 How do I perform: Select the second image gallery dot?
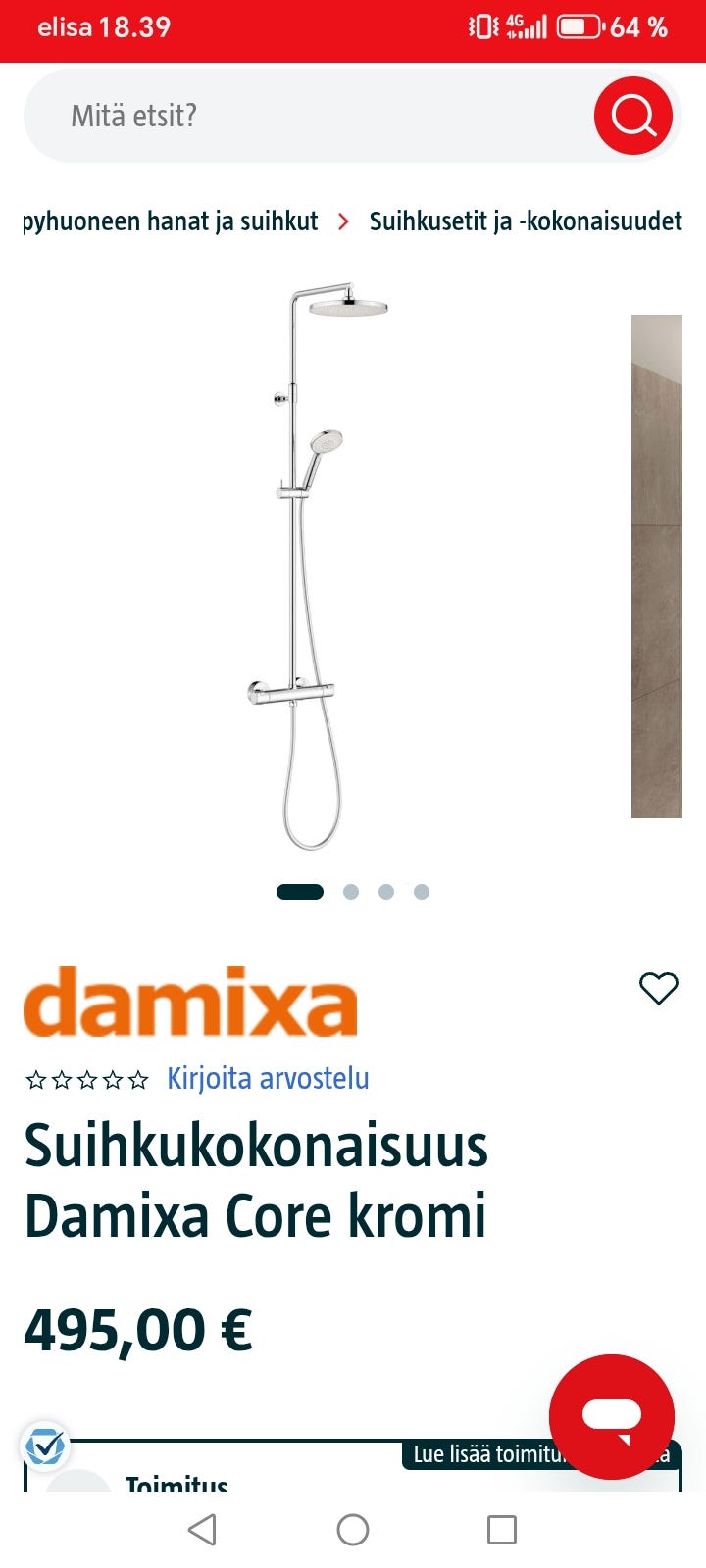351,892
